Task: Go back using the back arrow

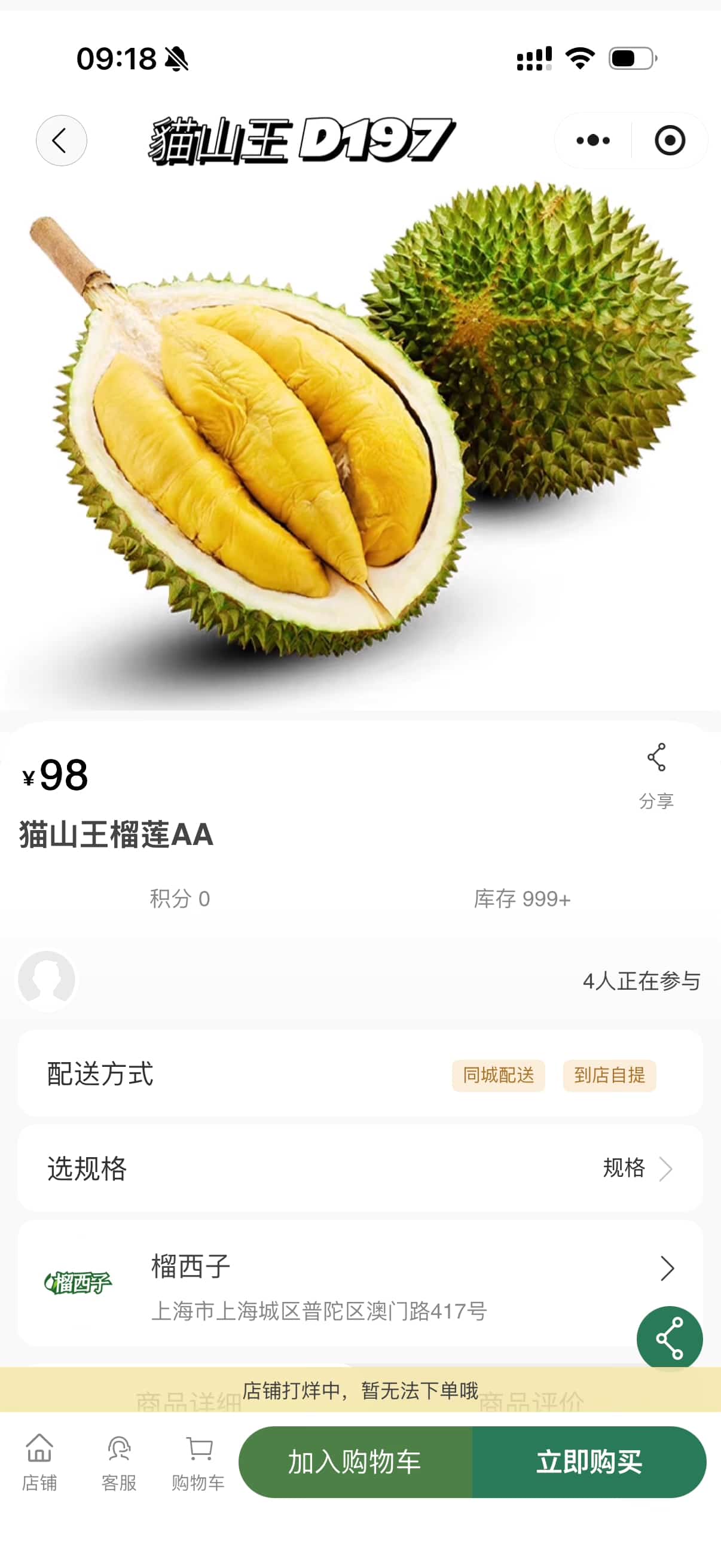Action: tap(61, 141)
